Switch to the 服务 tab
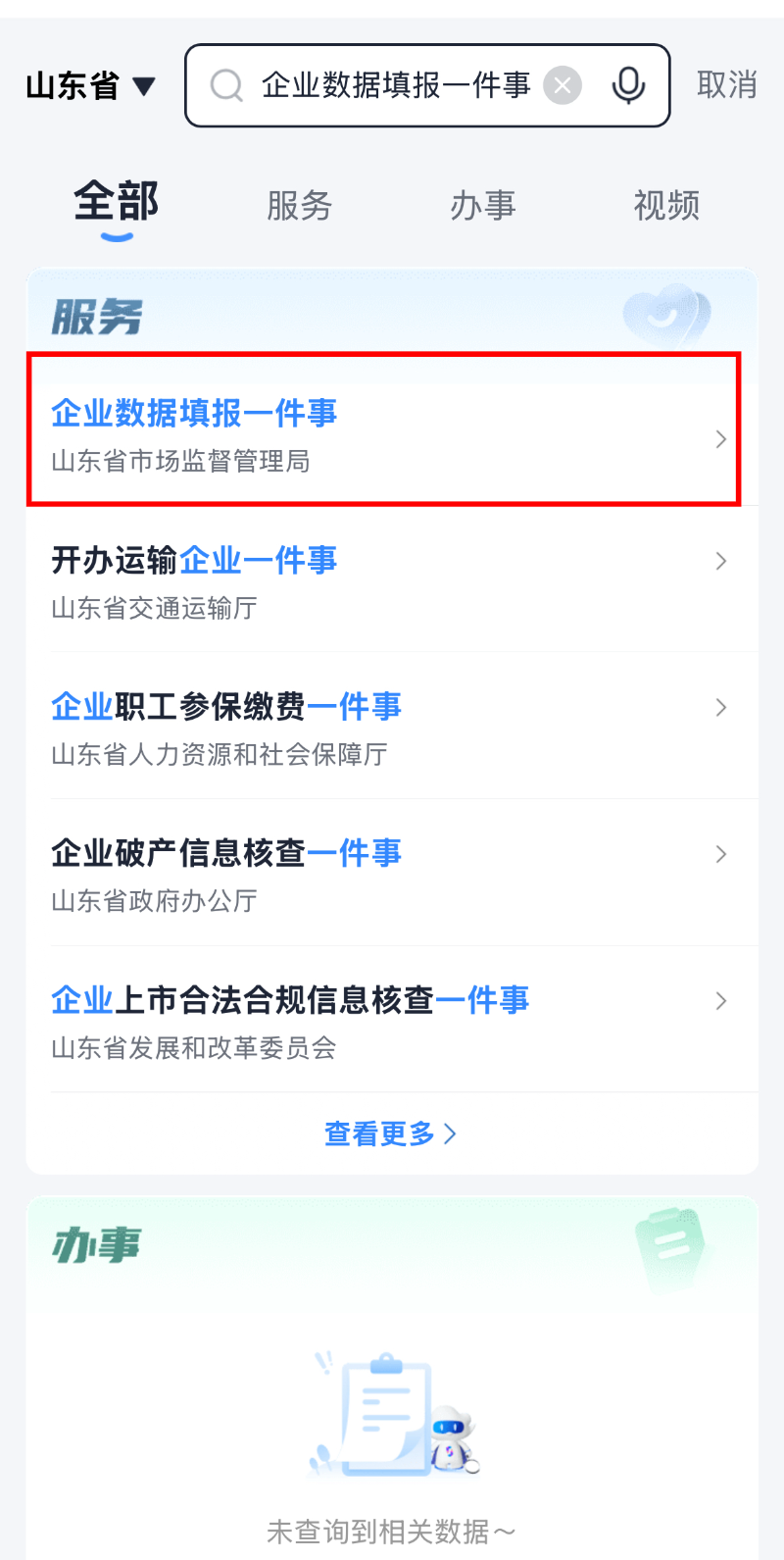This screenshot has height=1560, width=784. pos(299,206)
